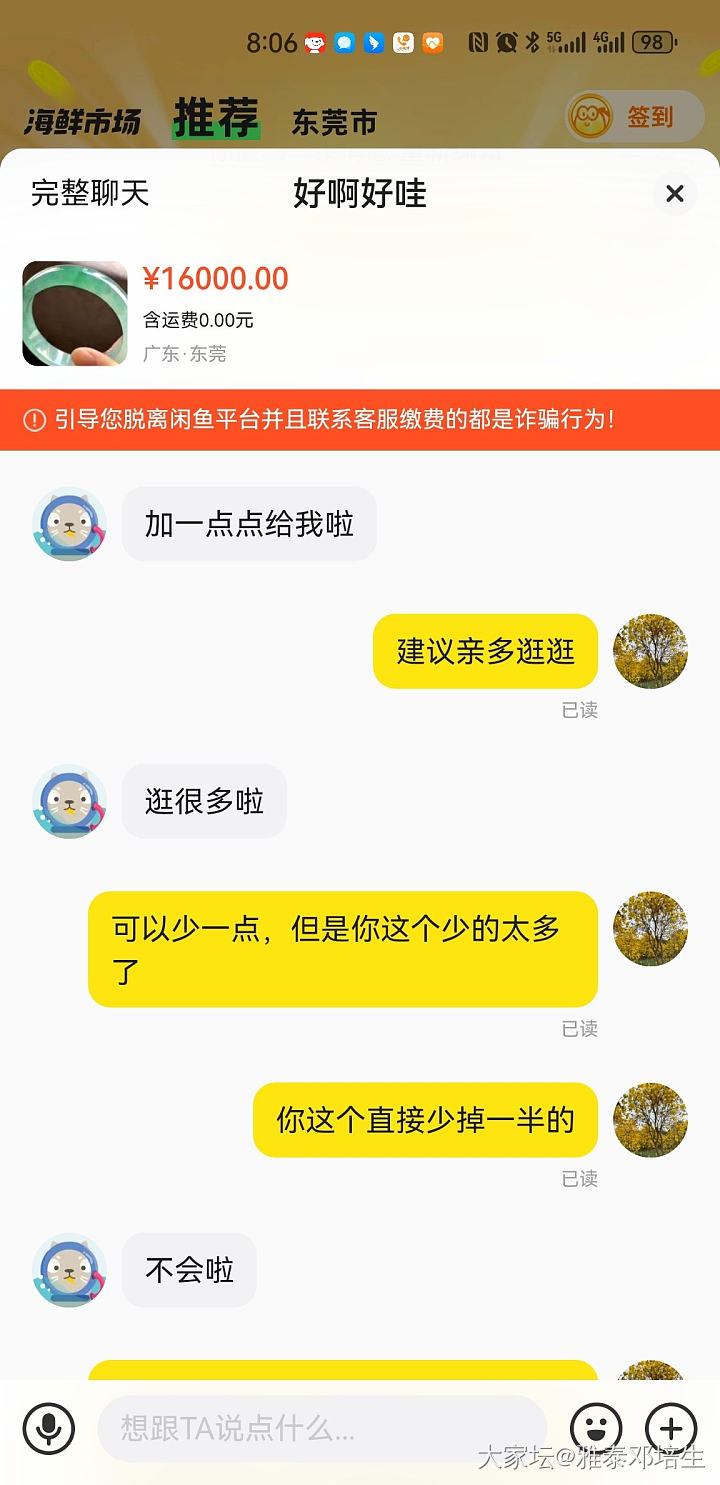Select the 推荐 tab
Screen dimensions: 720x1485
click(x=216, y=118)
